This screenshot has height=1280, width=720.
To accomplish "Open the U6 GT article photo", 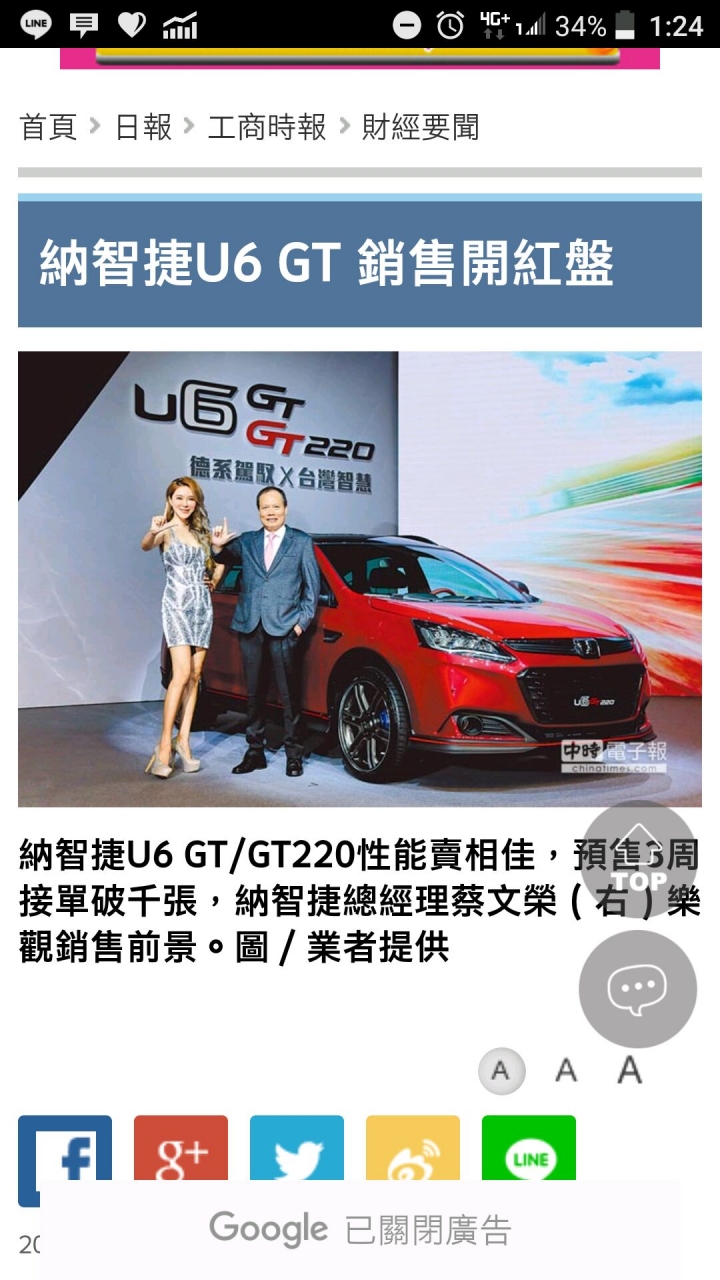I will click(360, 578).
